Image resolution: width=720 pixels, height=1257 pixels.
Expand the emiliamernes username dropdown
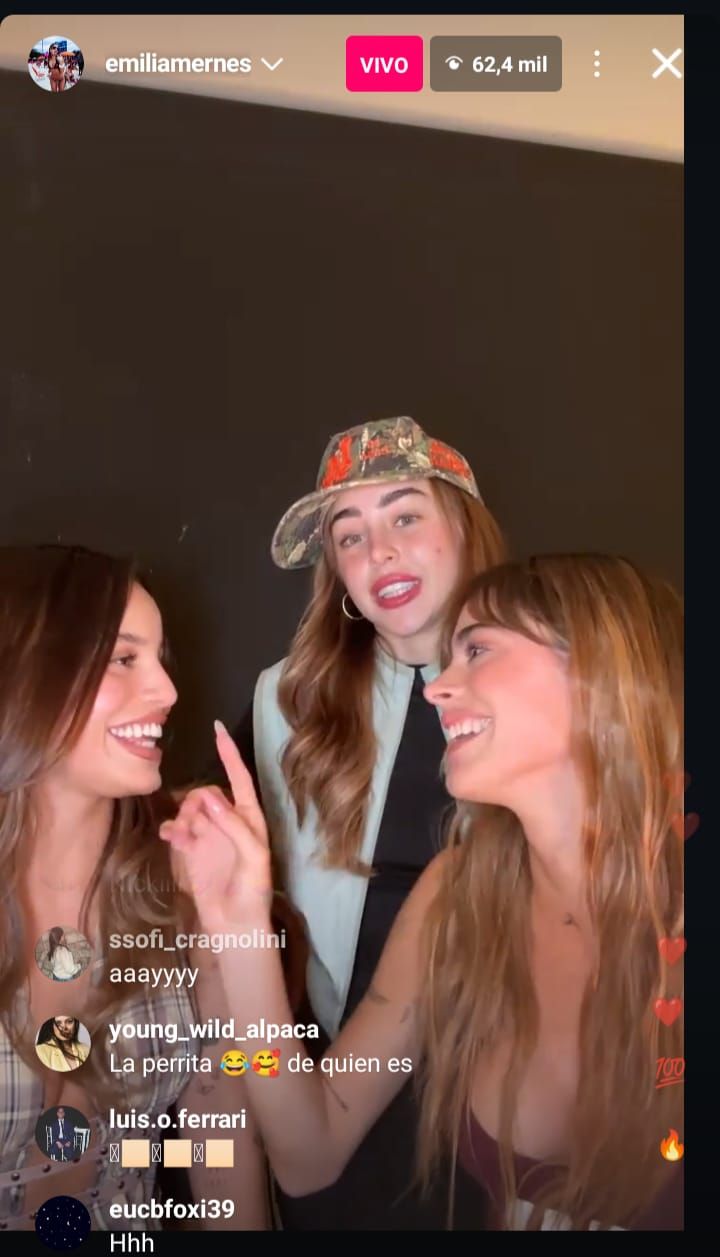pos(271,64)
